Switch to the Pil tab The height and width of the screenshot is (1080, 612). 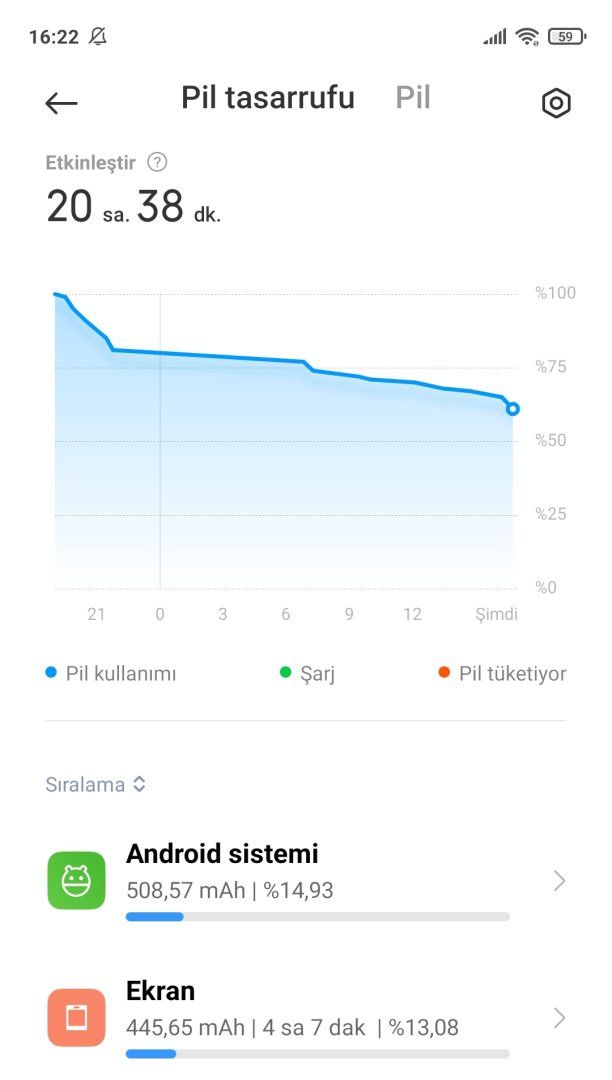[413, 98]
